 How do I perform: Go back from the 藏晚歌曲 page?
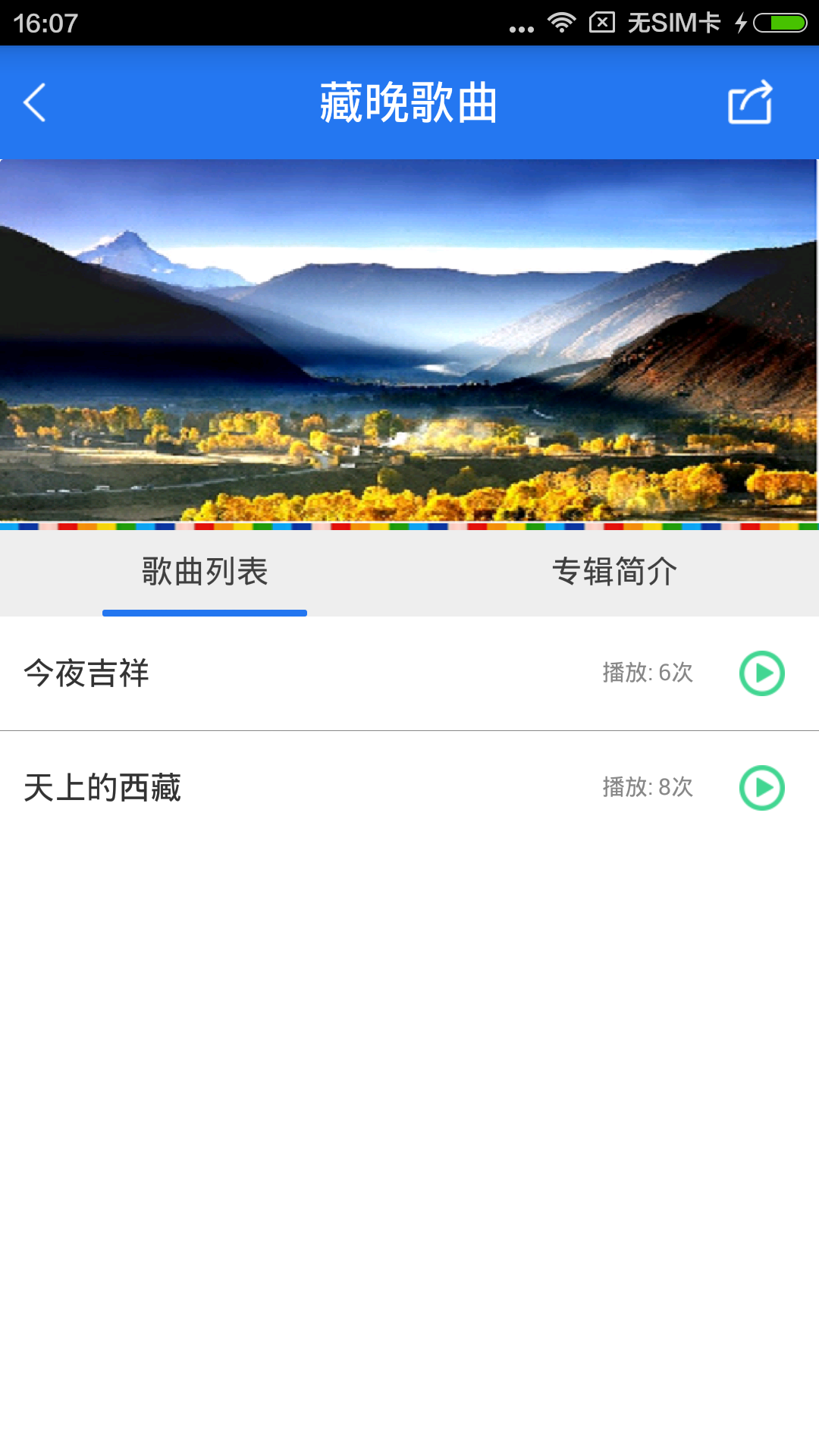pos(35,102)
